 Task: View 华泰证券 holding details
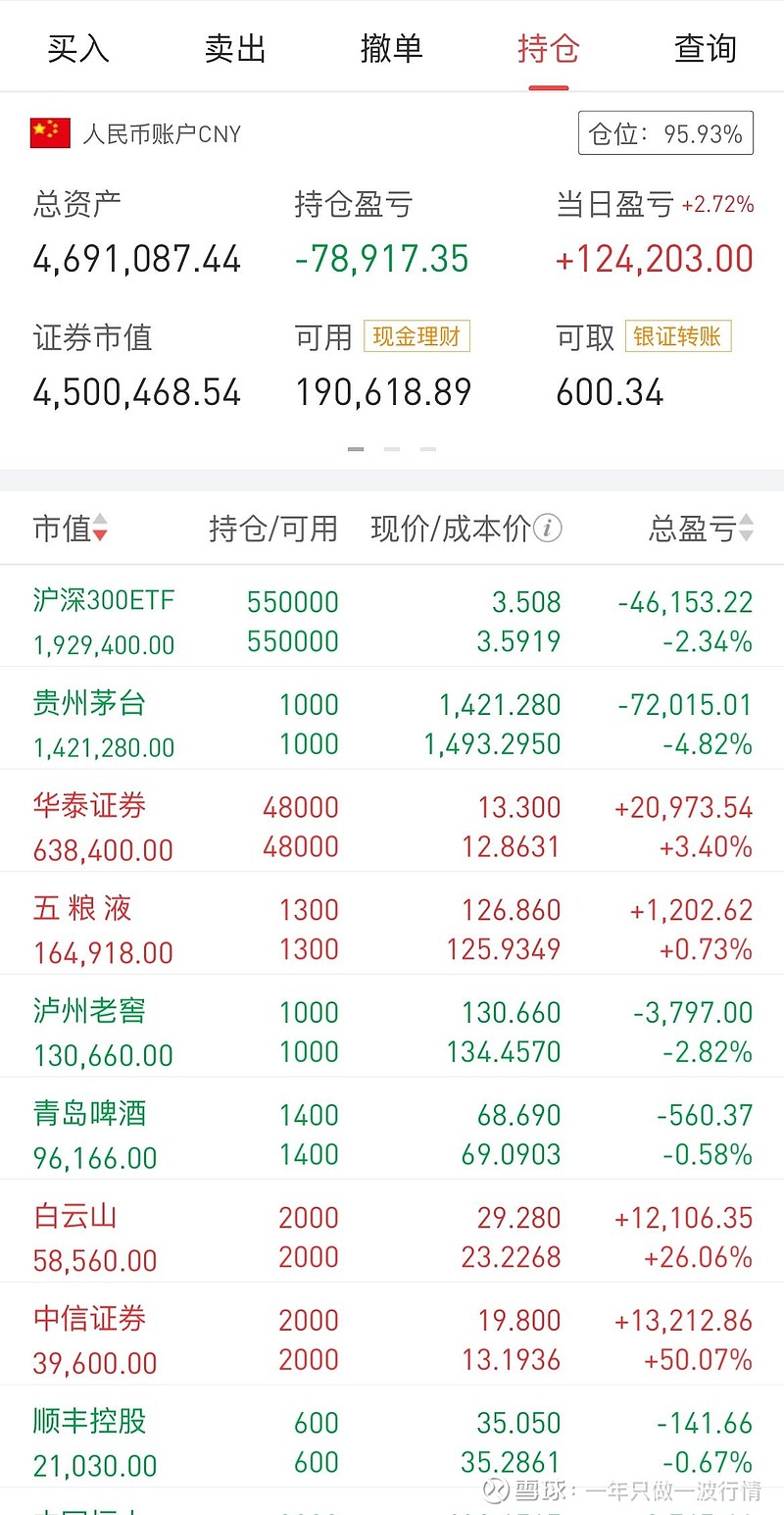pos(392,822)
